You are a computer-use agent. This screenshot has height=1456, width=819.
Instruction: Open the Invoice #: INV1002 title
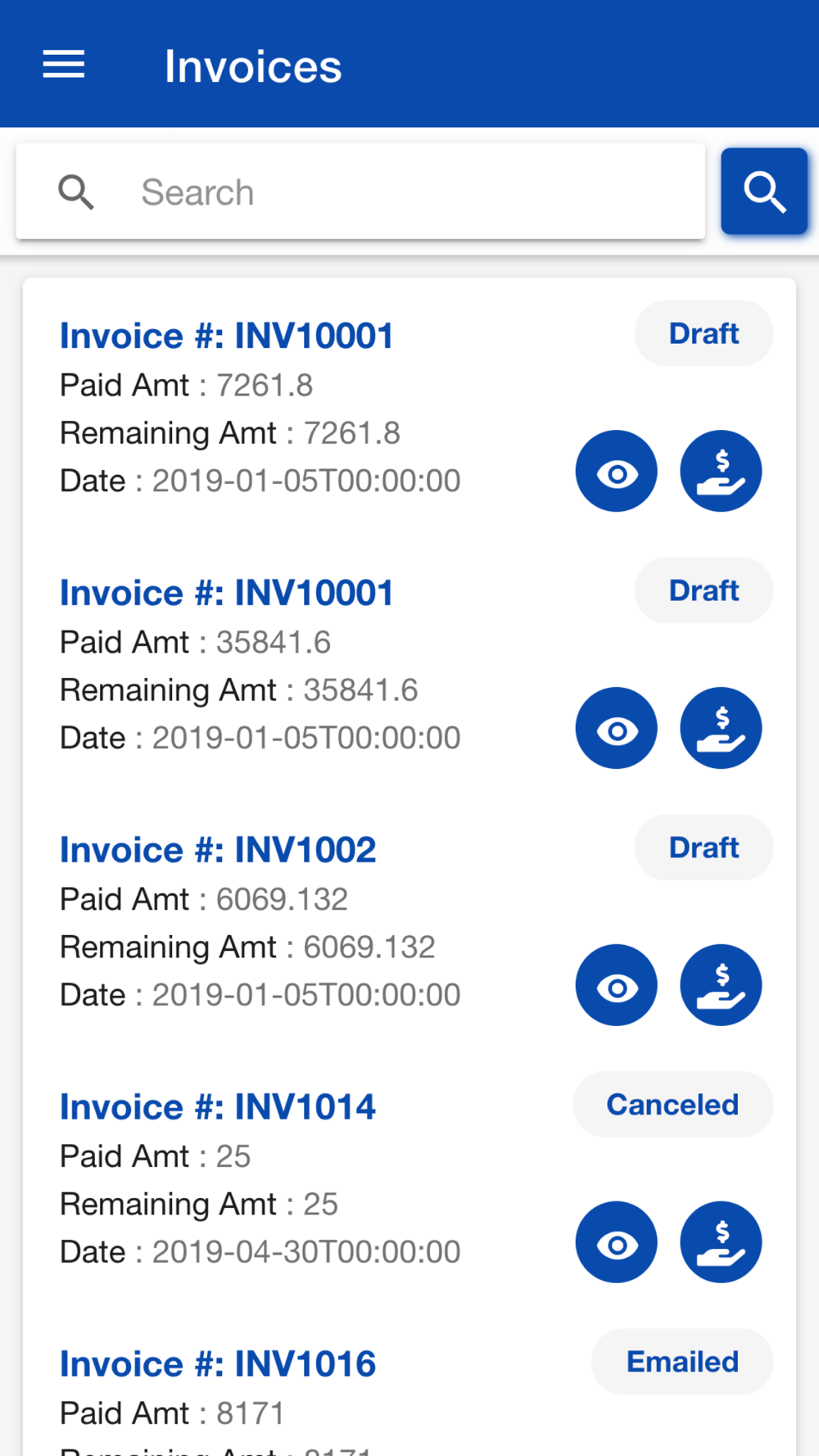[218, 850]
